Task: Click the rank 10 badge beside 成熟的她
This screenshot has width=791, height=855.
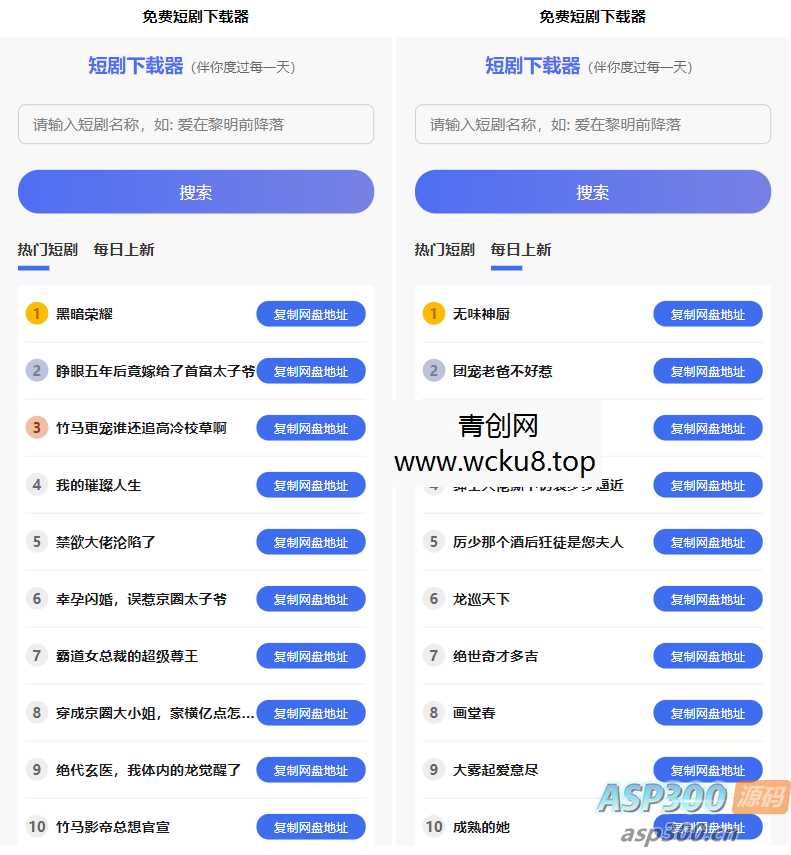Action: pos(434,827)
